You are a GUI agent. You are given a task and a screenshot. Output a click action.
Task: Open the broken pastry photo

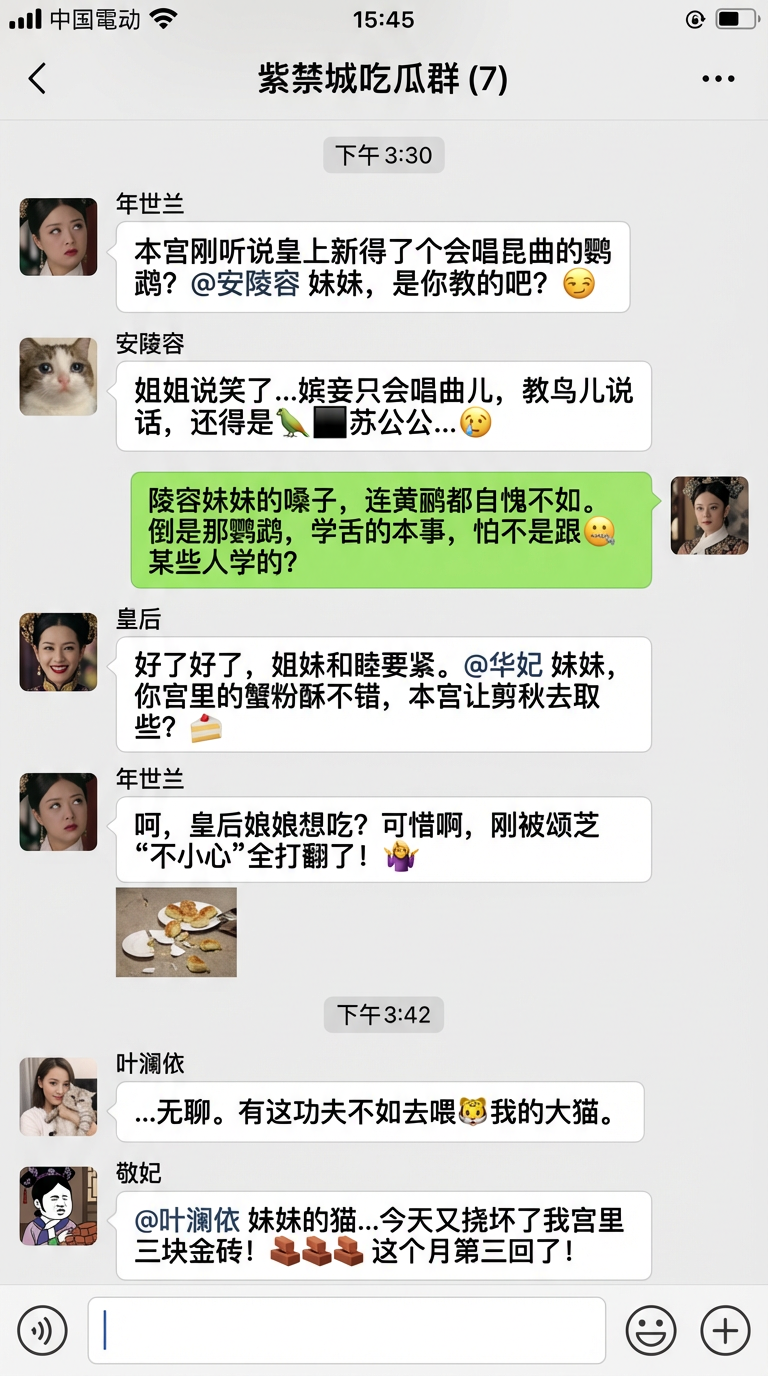click(176, 932)
